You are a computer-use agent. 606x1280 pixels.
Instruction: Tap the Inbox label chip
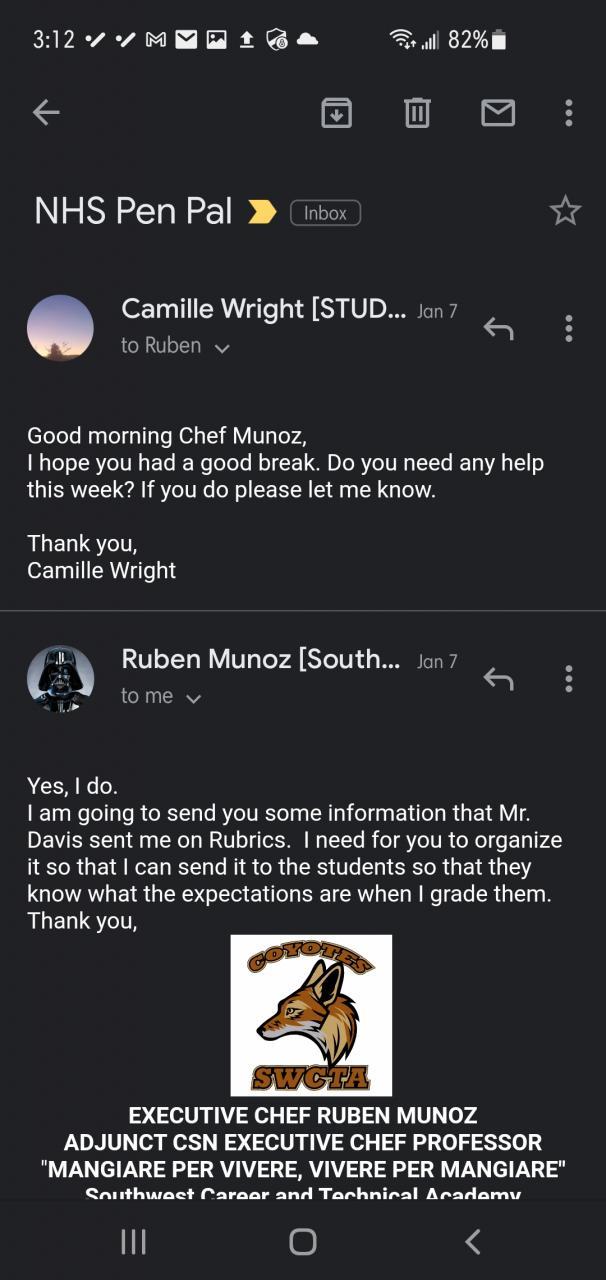click(x=325, y=213)
